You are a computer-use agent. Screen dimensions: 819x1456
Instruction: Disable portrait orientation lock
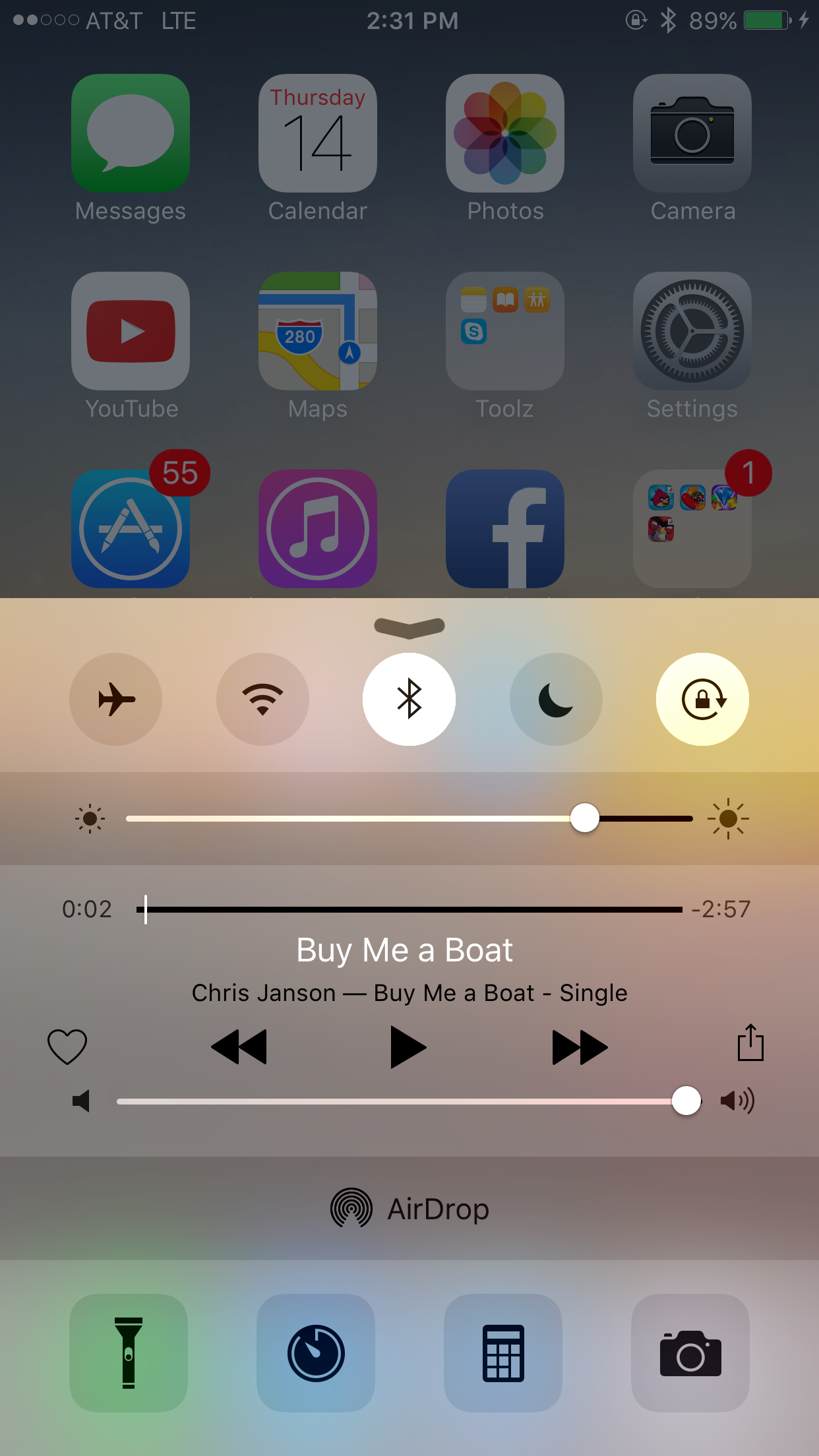pos(702,699)
